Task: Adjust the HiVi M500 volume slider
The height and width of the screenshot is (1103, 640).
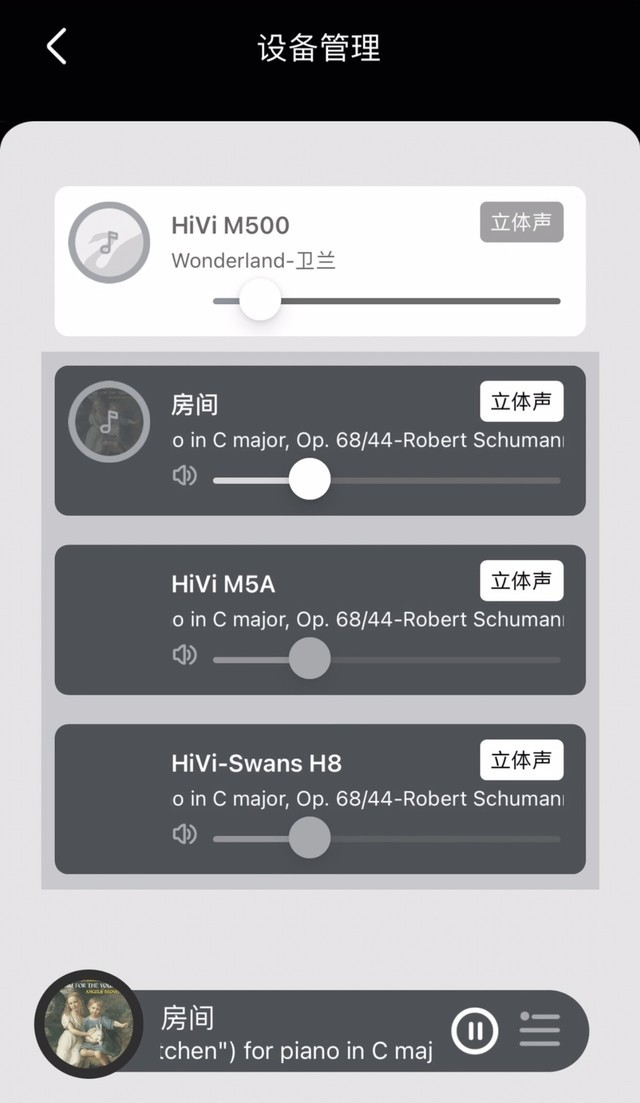Action: point(261,300)
